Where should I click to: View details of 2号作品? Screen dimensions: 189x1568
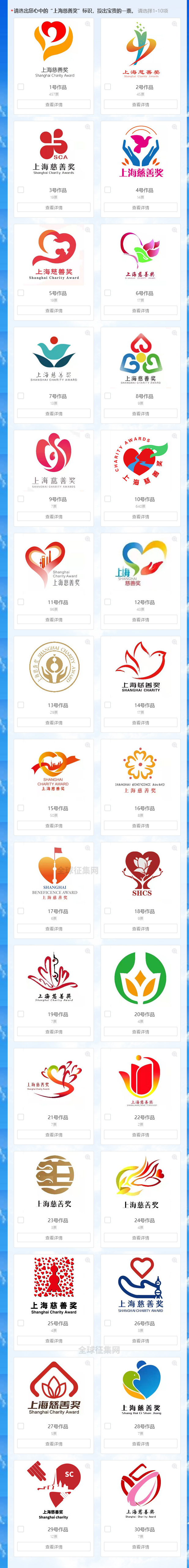tap(140, 105)
